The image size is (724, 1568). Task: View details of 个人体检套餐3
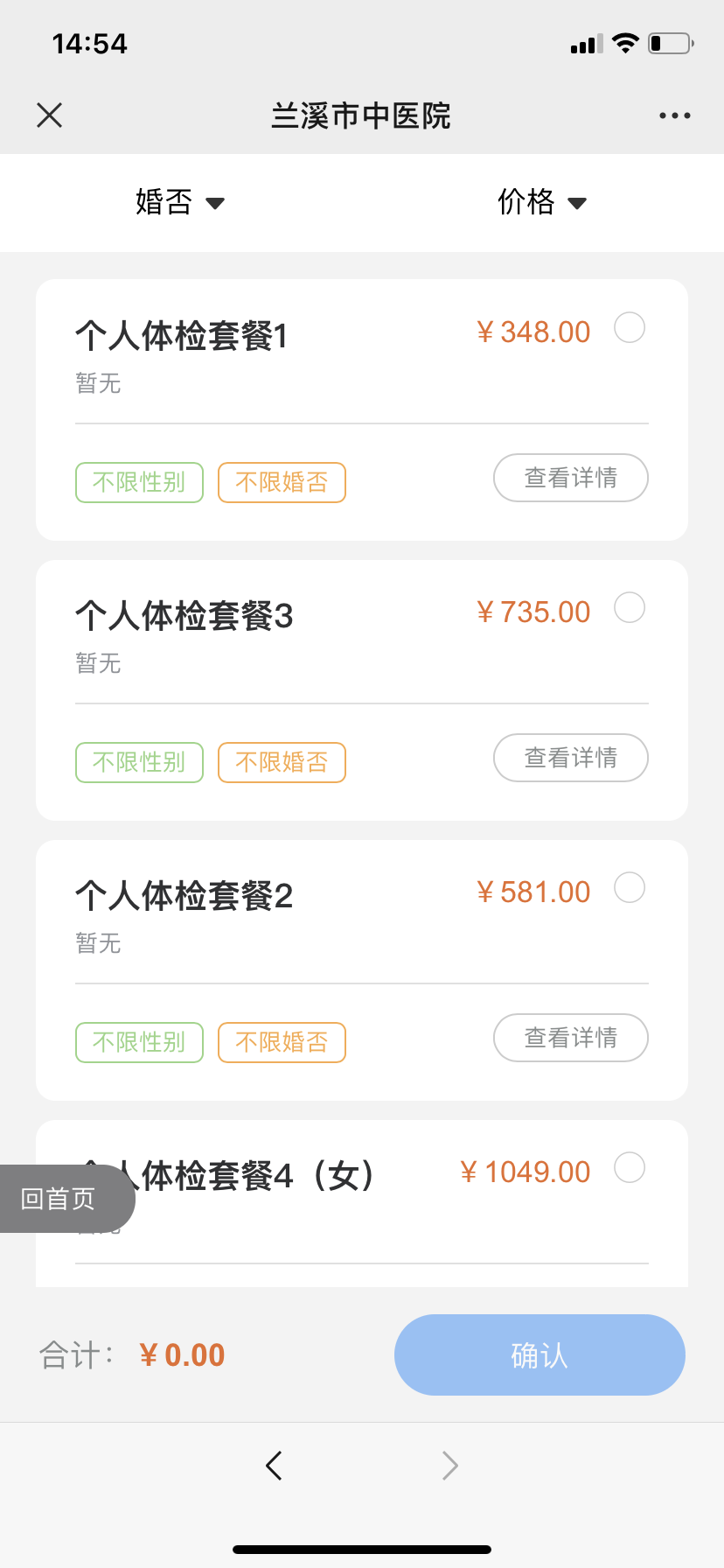[571, 758]
